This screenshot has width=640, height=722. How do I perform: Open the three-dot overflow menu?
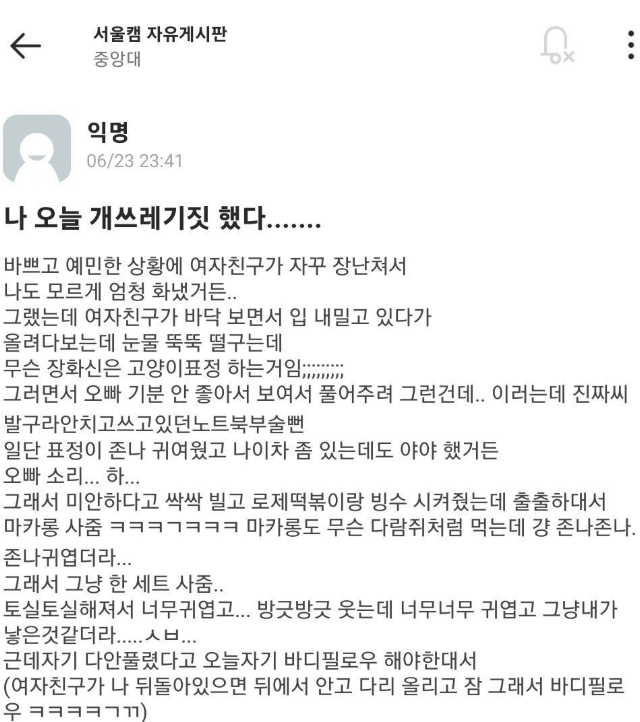629,46
